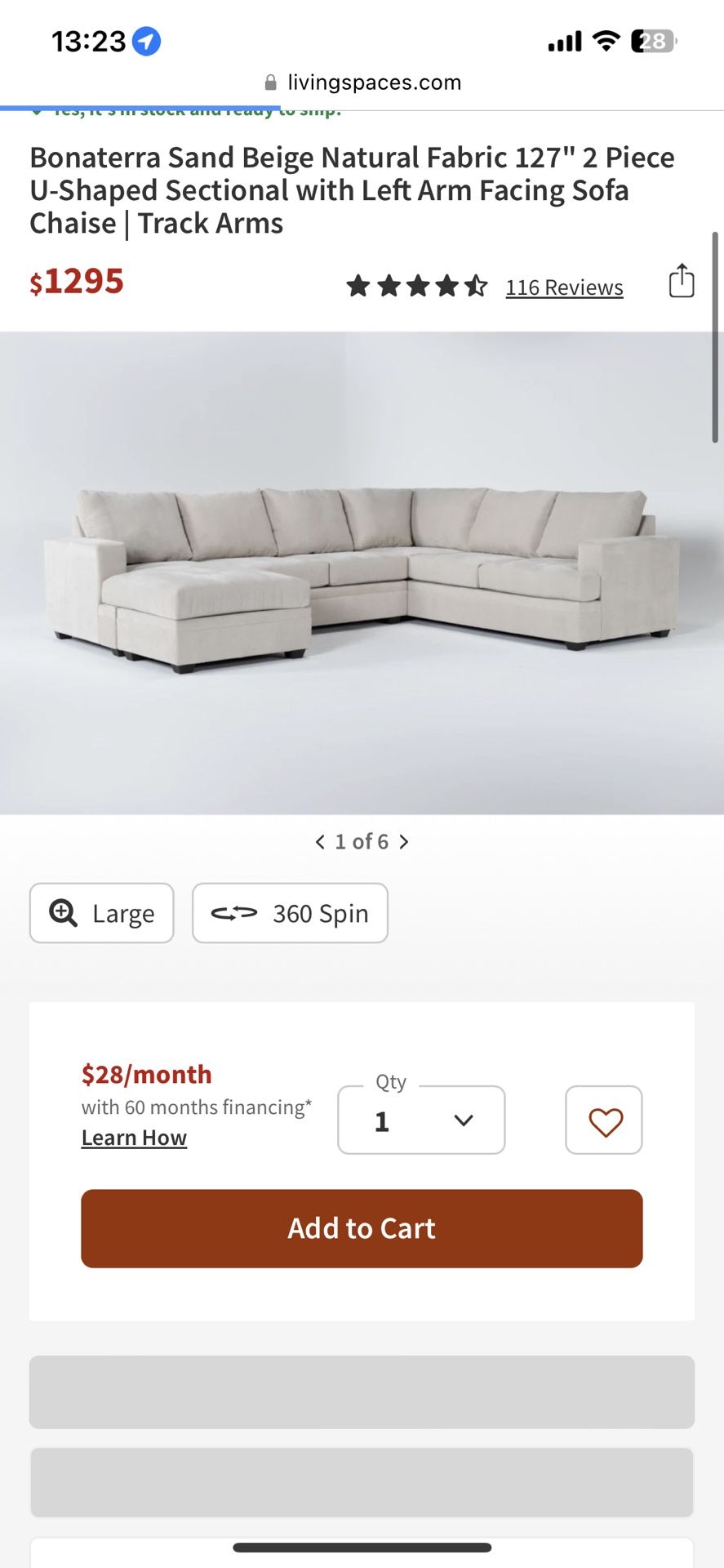Open the 116 Reviews link
This screenshot has height=1568, width=724.
click(x=564, y=287)
